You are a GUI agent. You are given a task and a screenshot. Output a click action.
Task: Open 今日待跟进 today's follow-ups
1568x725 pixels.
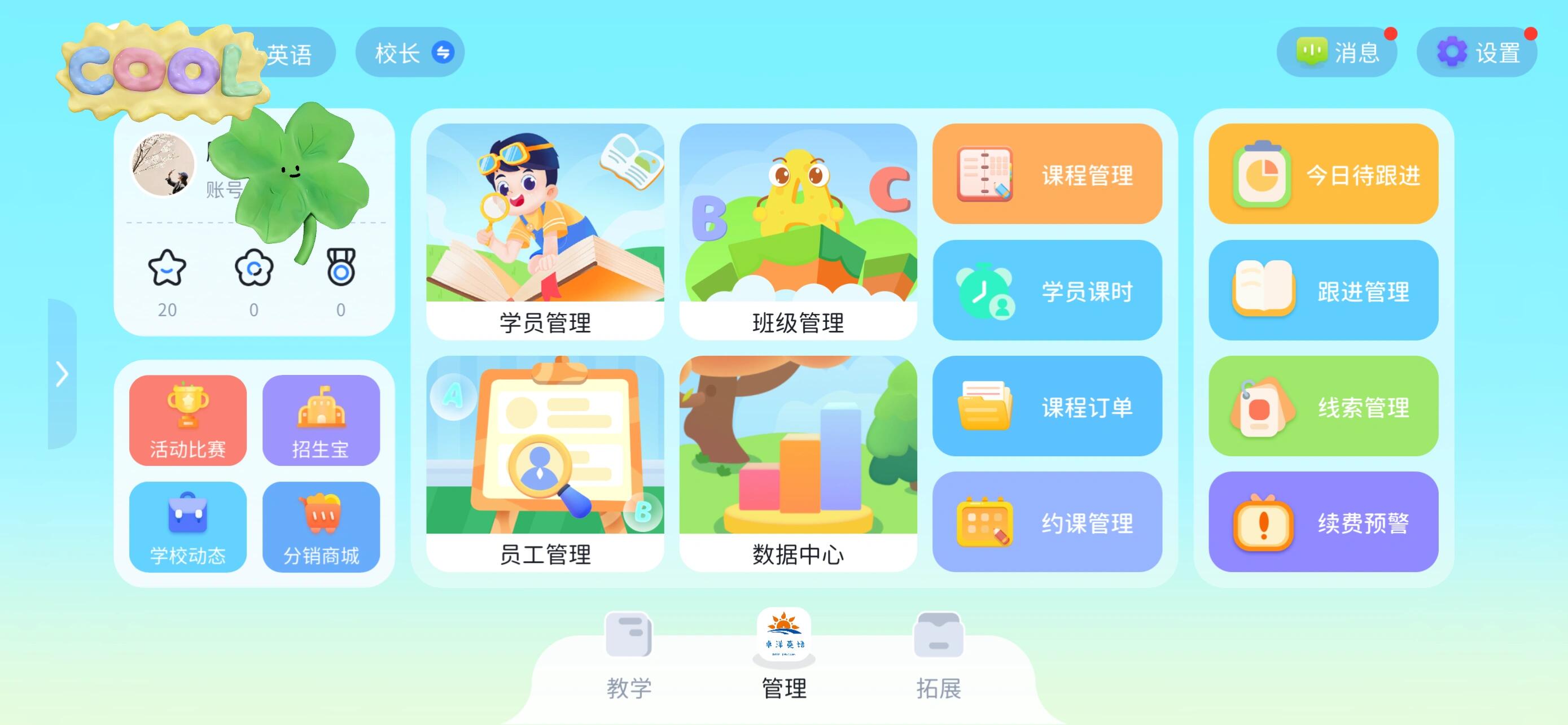(x=1323, y=174)
